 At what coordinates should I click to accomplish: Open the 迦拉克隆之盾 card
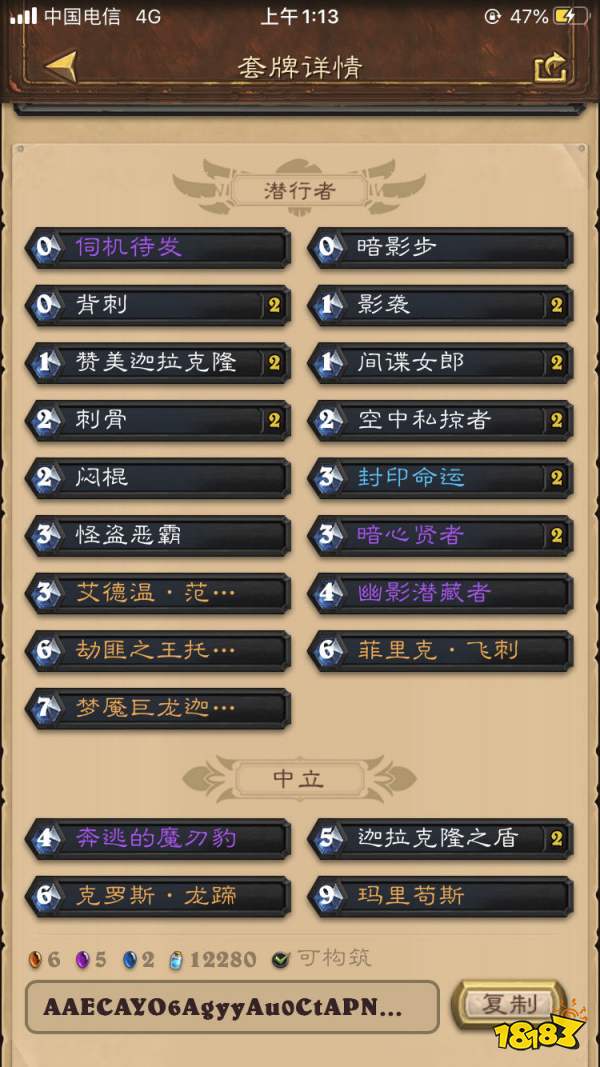440,838
